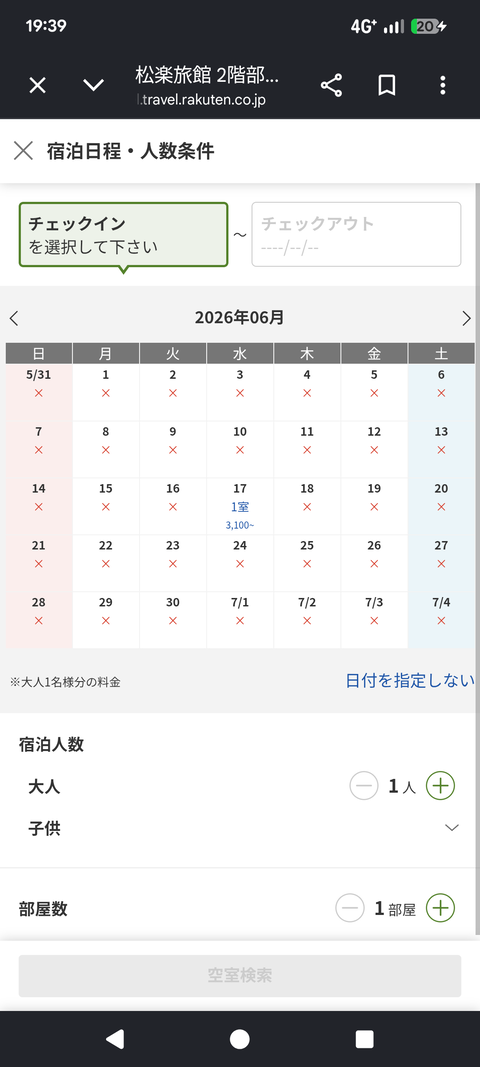Decrease the 部屋数 room count
The height and width of the screenshot is (1067, 480).
click(x=350, y=908)
